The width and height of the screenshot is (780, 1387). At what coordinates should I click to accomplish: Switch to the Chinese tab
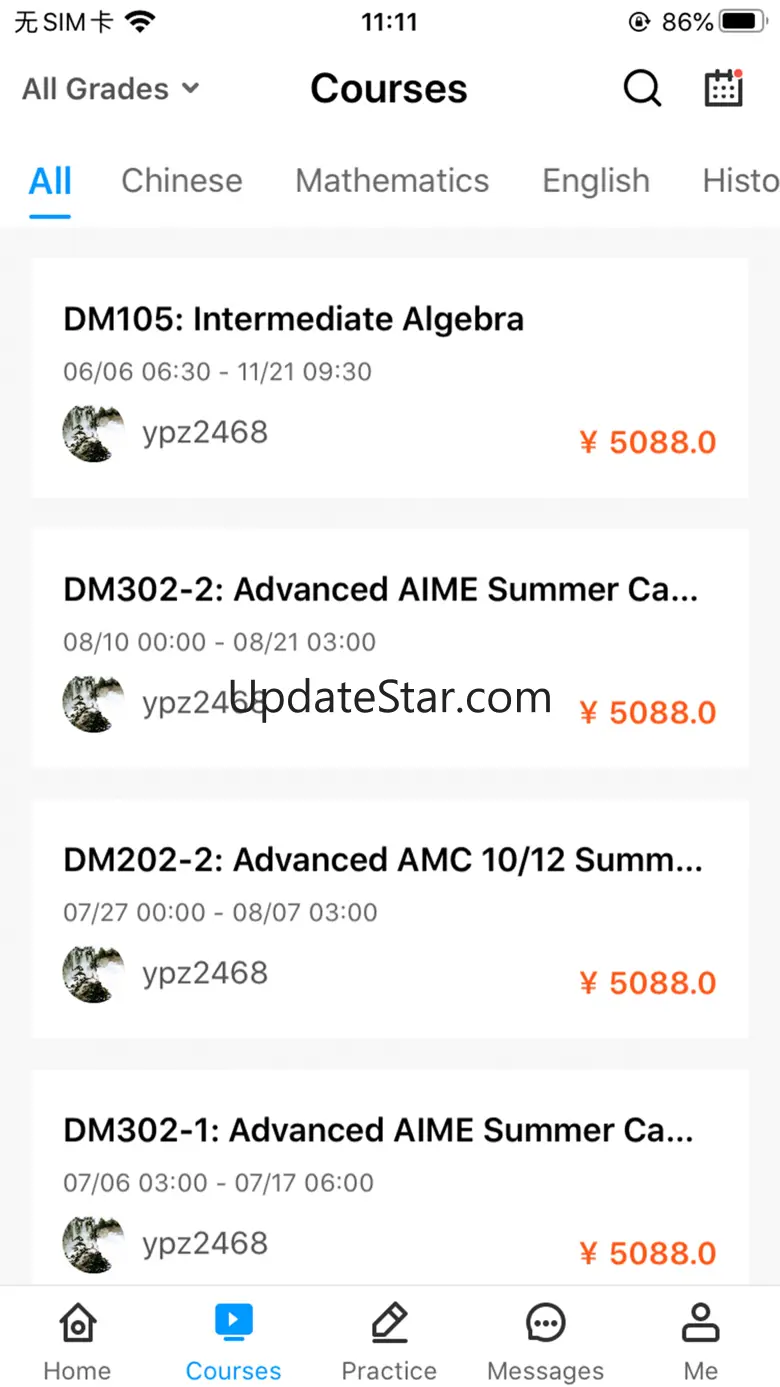pyautogui.click(x=182, y=181)
